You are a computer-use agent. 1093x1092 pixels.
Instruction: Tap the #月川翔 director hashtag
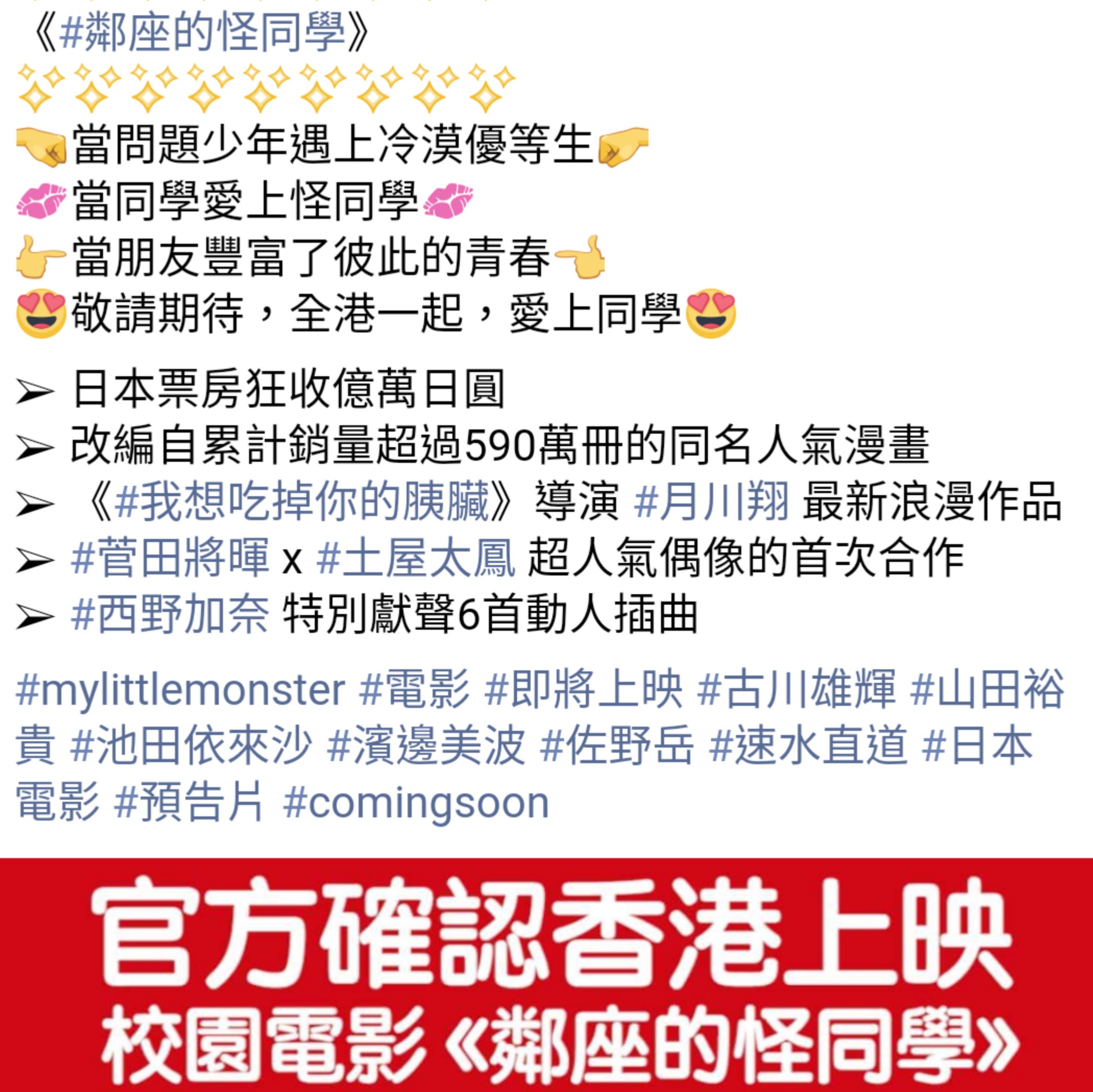[710, 502]
